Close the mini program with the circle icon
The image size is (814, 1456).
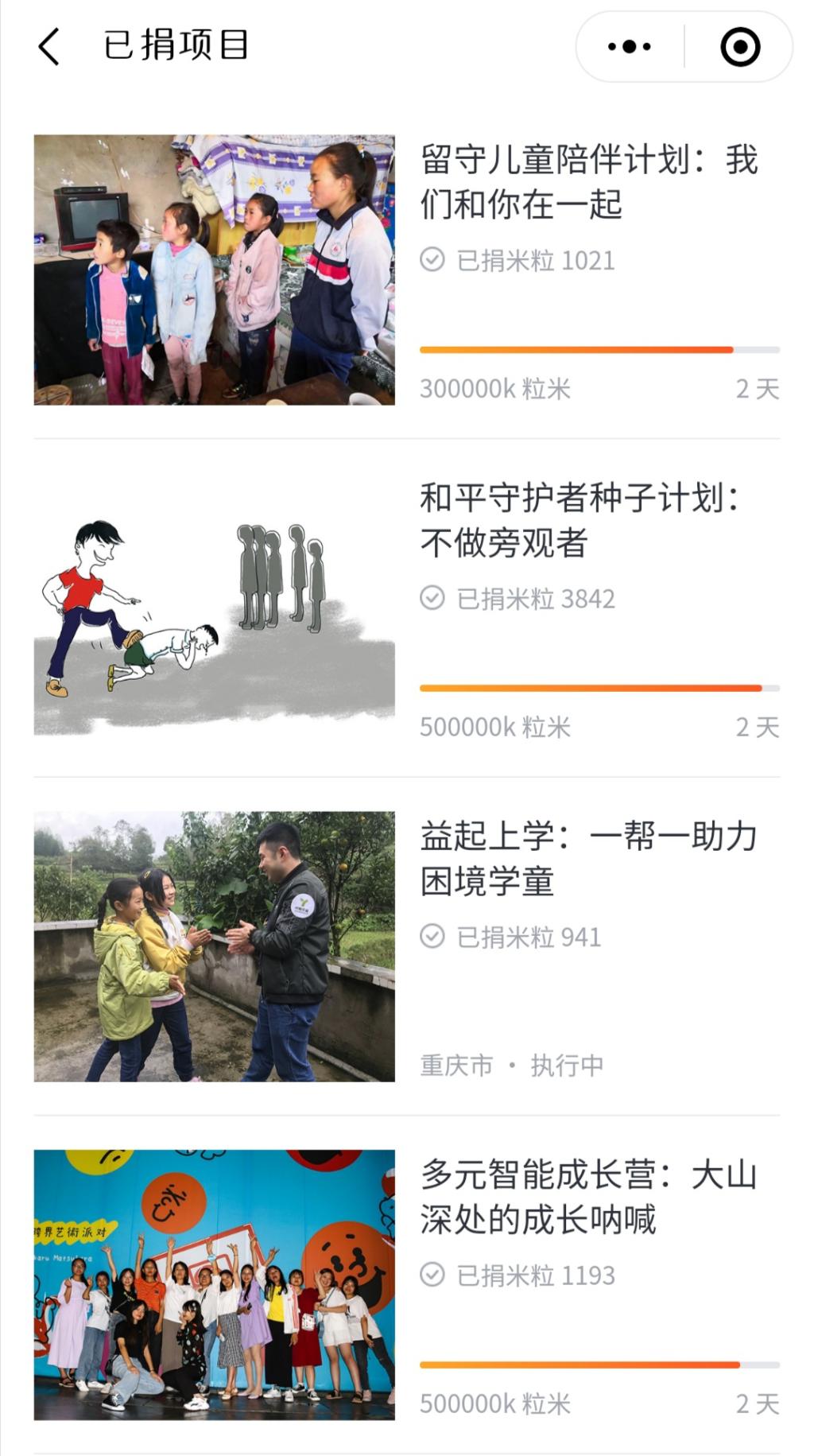[740, 47]
